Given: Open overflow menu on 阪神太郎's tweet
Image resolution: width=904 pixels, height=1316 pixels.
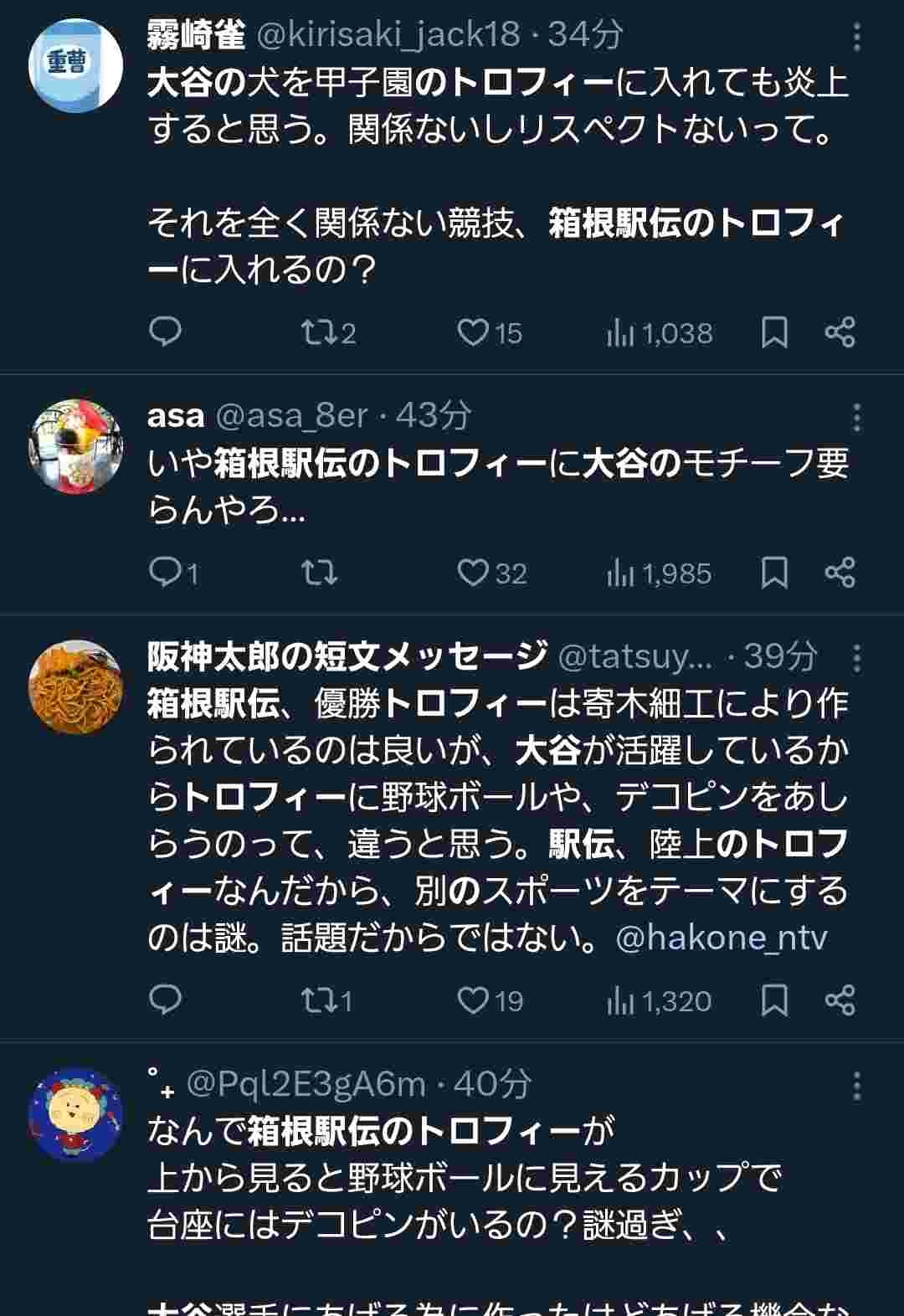Looking at the screenshot, I should pos(856,658).
